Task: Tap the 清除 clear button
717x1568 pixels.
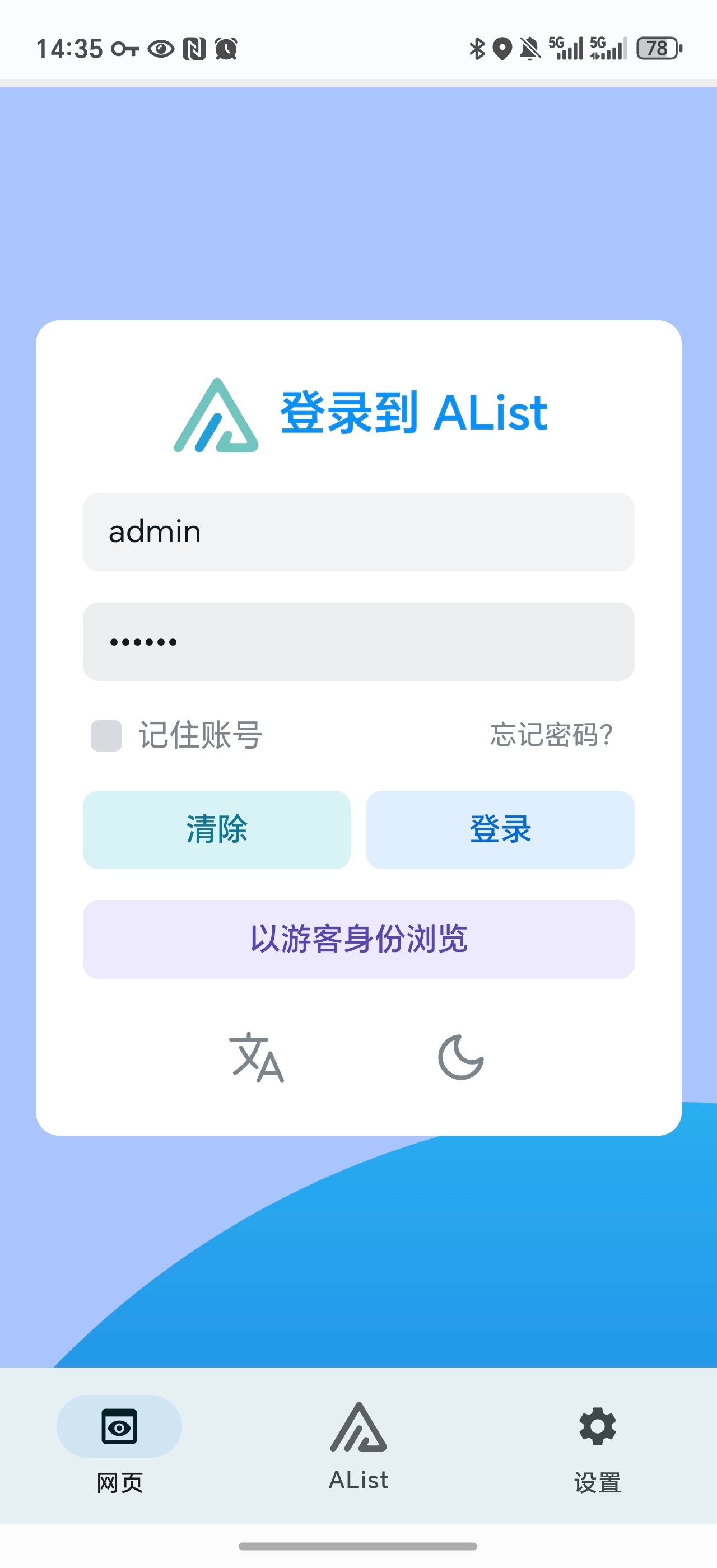Action: click(217, 829)
